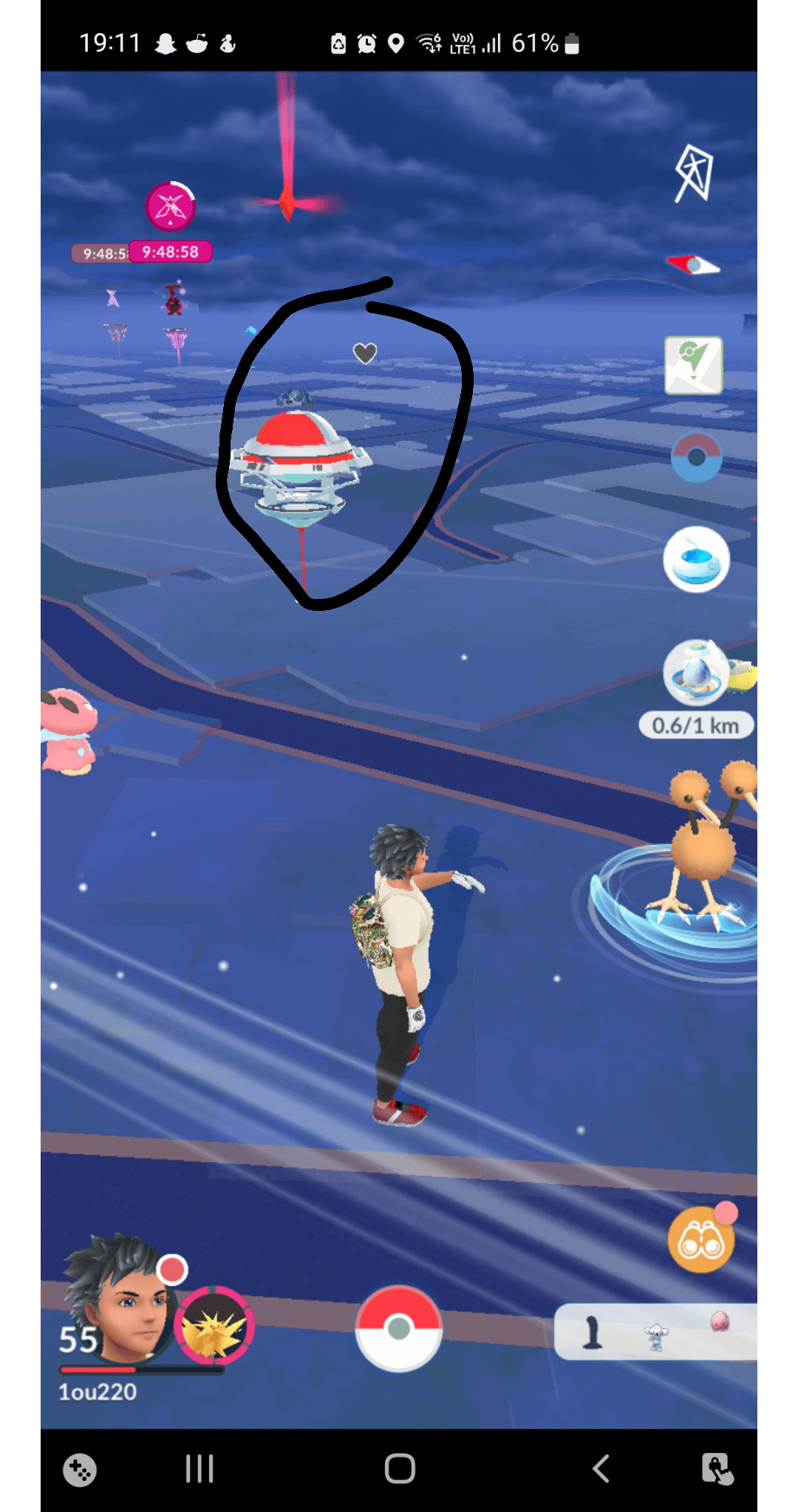
Task: Open recent apps from the navigation bar
Action: 199,1468
